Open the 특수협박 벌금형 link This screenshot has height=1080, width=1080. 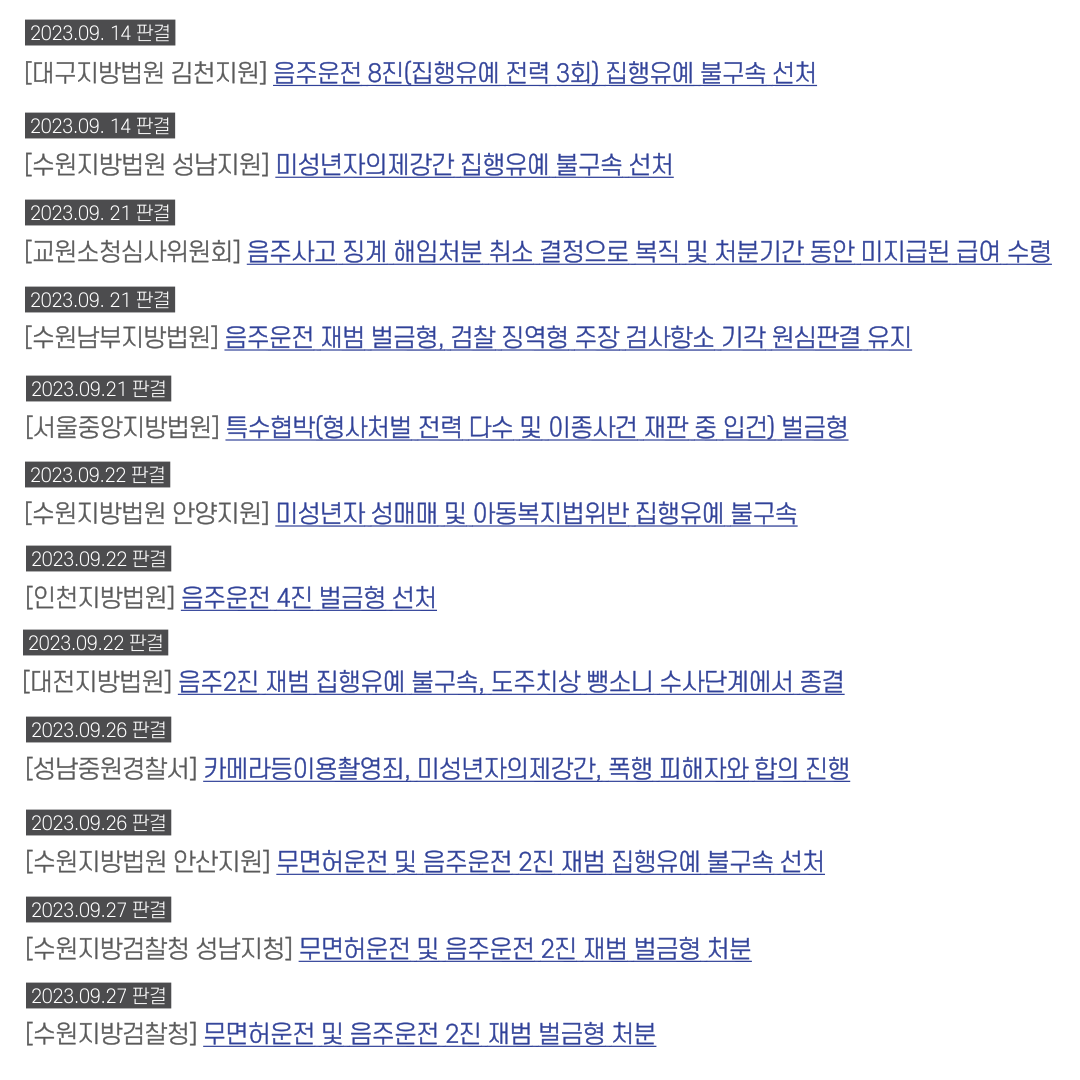point(536,427)
